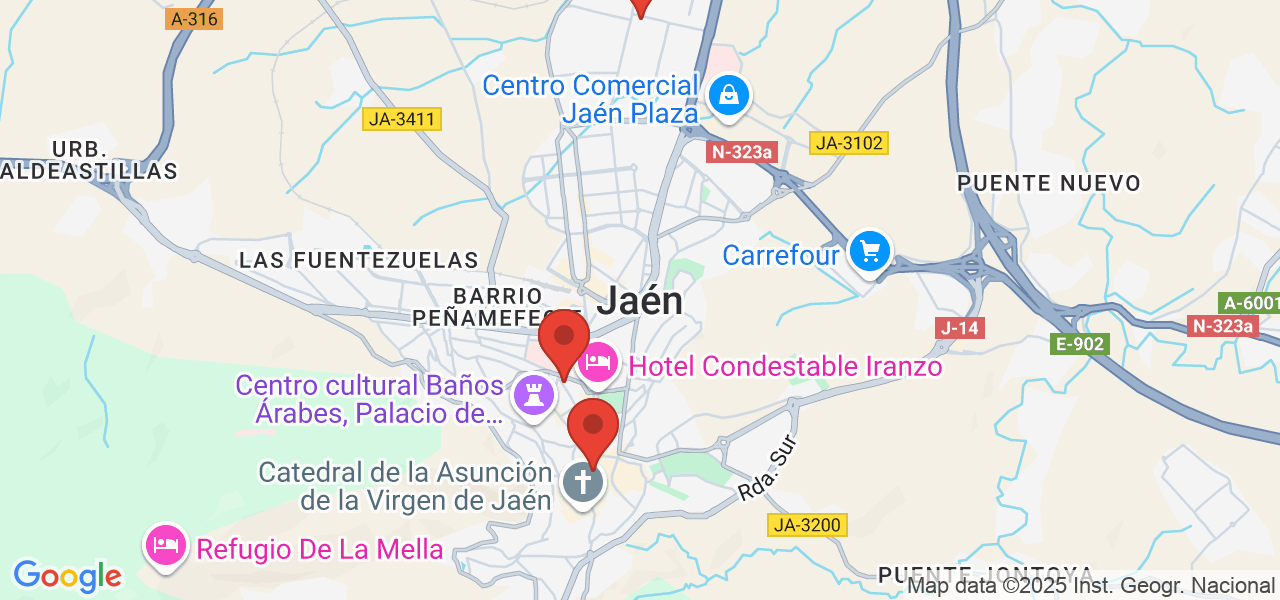This screenshot has width=1280, height=600.
Task: Open Catedral de la Asunción marker
Action: pos(583,484)
